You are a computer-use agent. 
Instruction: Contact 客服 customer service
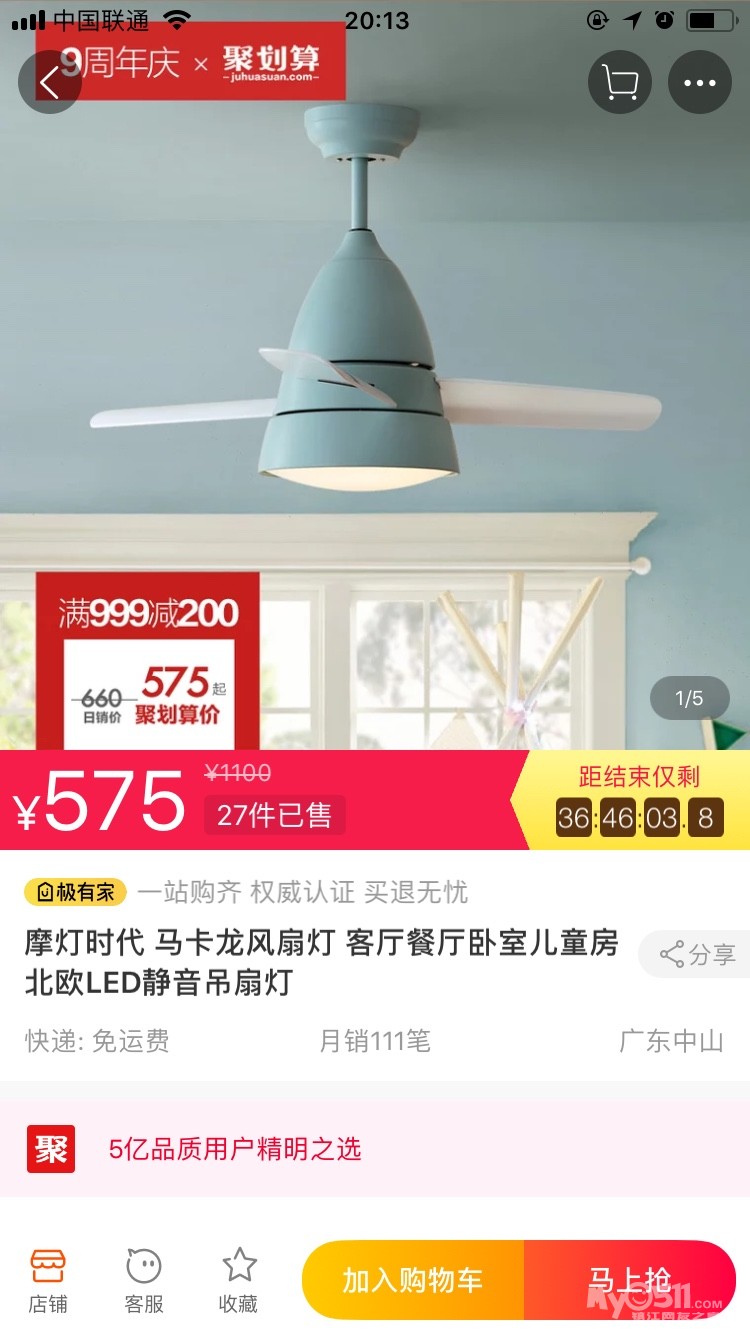coord(144,1280)
